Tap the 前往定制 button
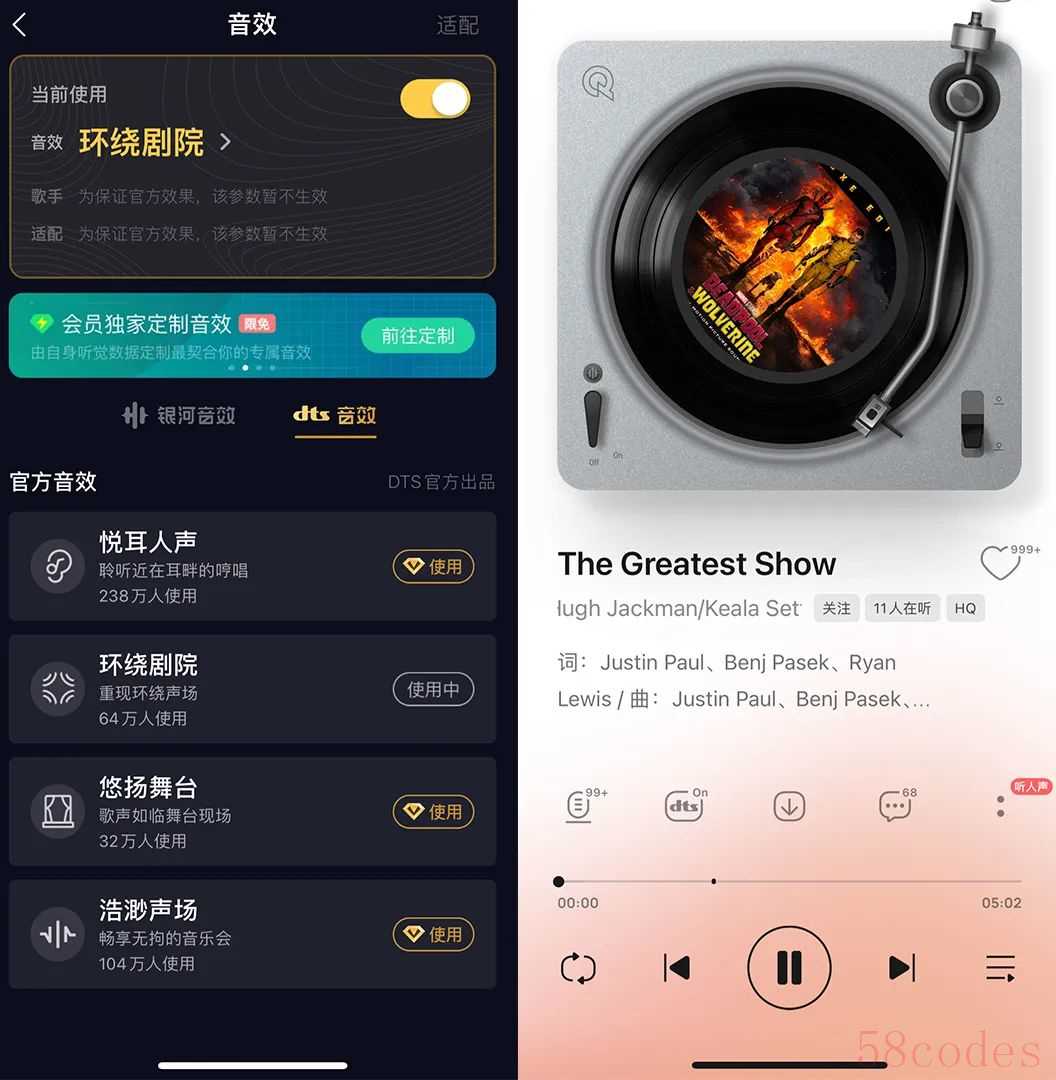1056x1080 pixels. pos(417,336)
